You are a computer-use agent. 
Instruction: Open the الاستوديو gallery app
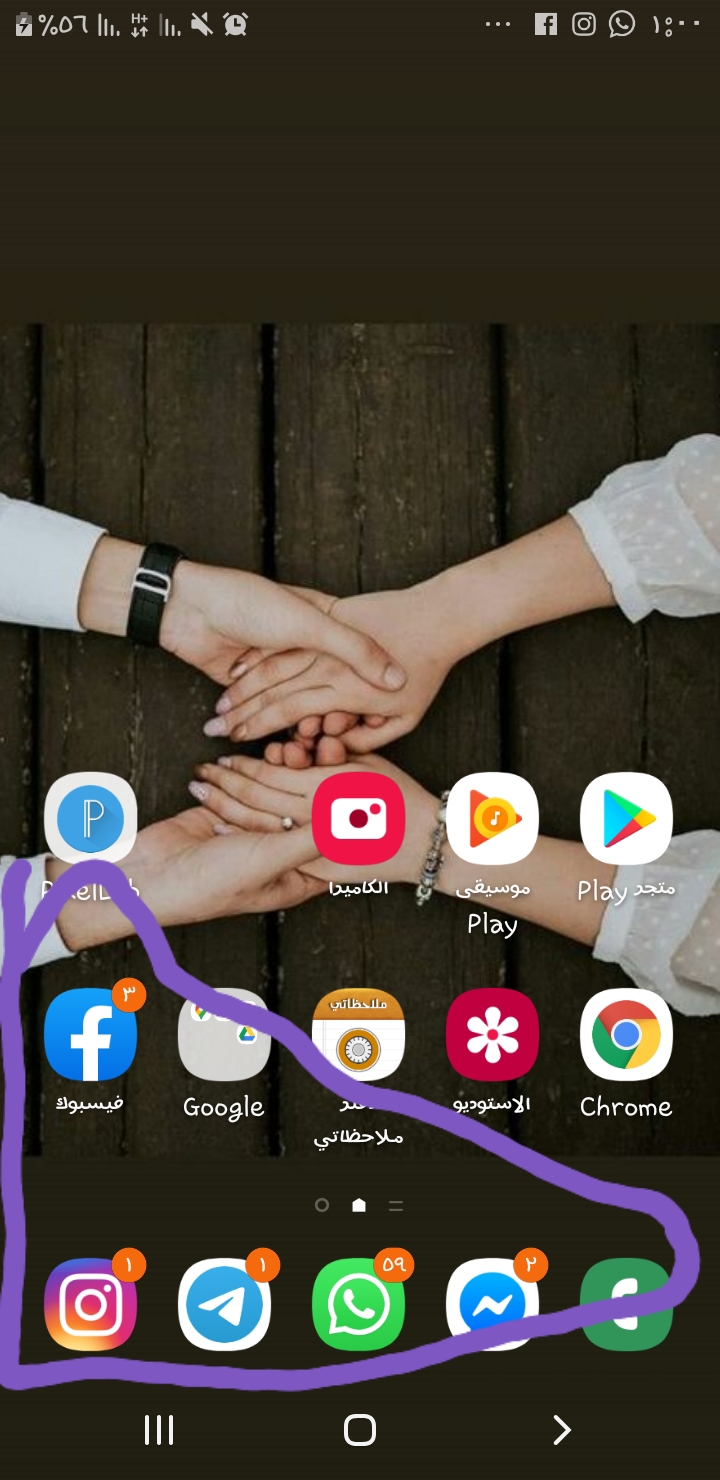(492, 1034)
